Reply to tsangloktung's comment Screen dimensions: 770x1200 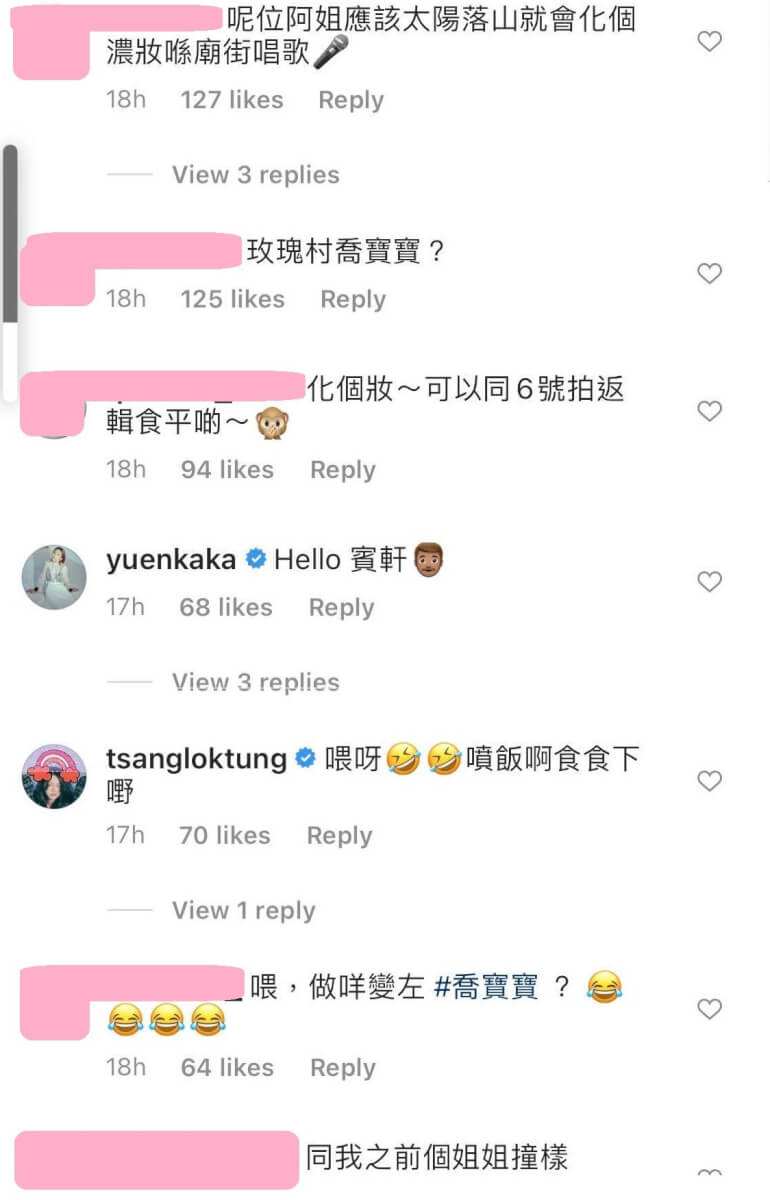pos(339,836)
